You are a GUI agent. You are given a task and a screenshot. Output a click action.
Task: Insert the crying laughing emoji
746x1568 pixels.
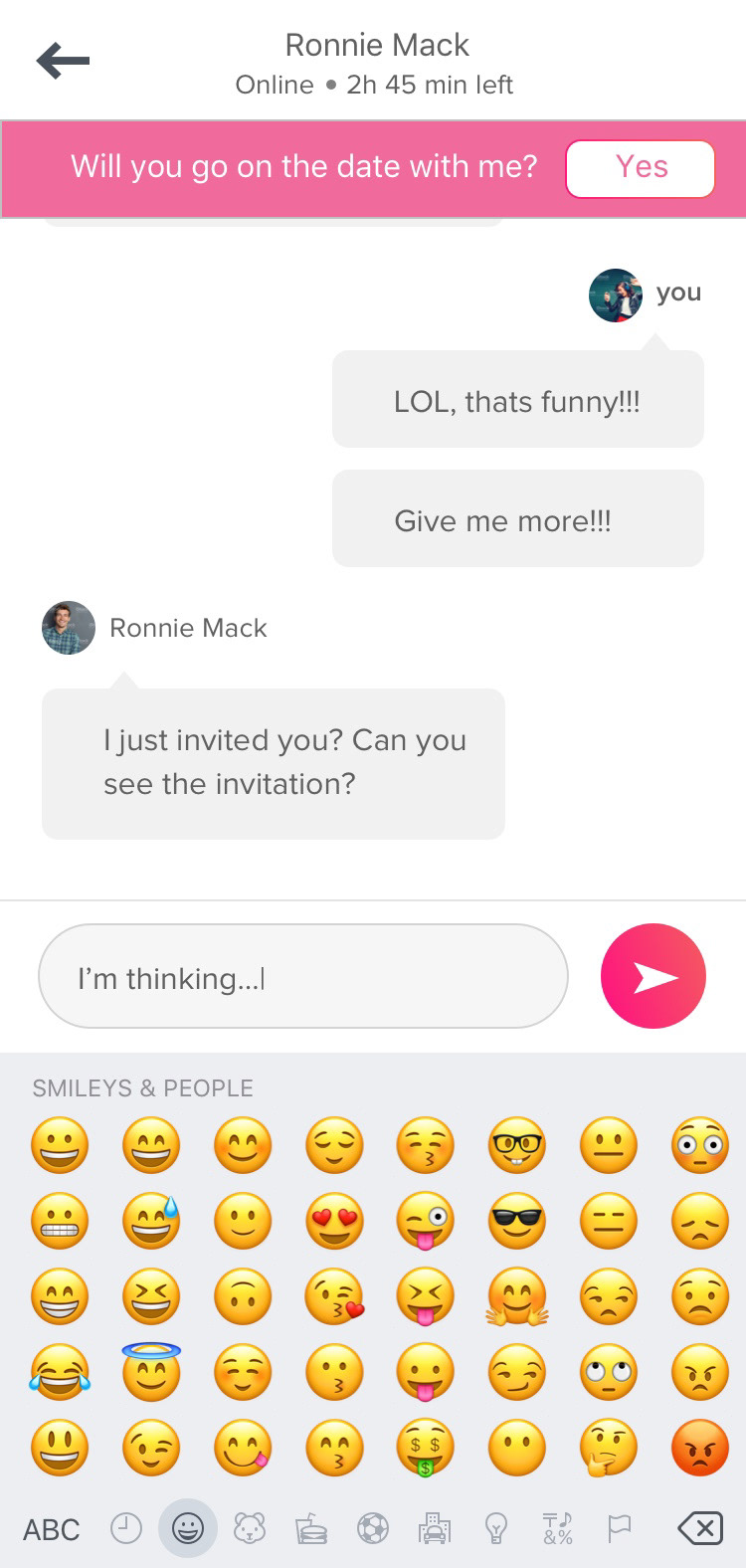tap(60, 1371)
